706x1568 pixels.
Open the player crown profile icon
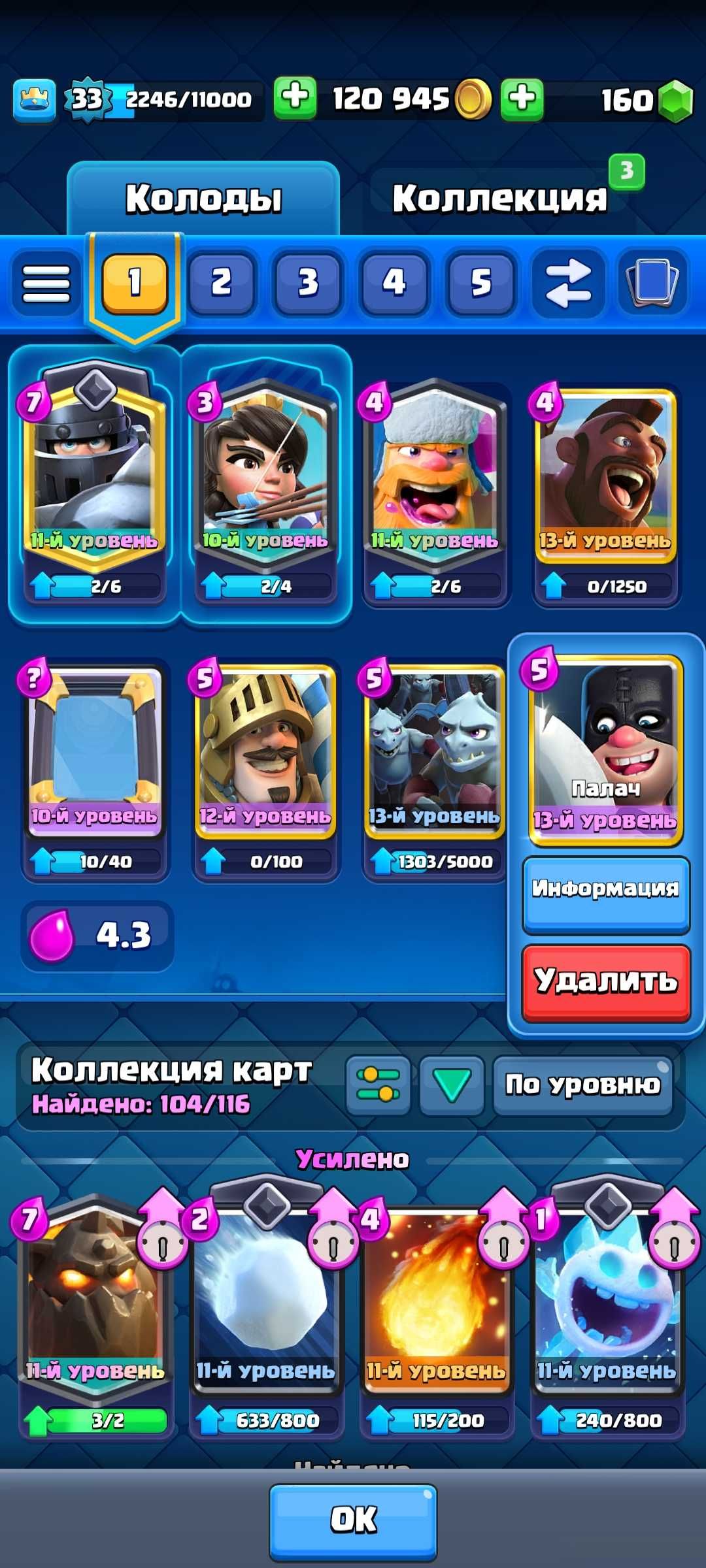[x=35, y=100]
